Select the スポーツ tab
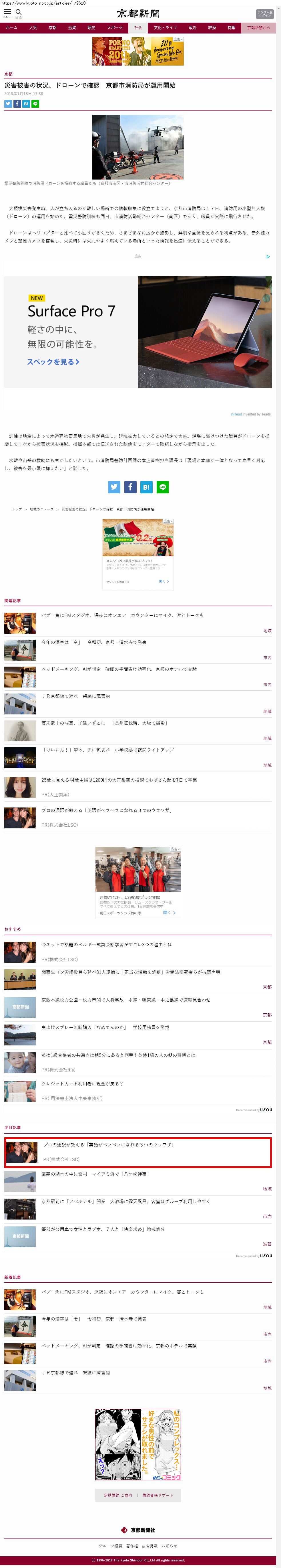Viewport: 281px width, 1568px height. click(x=114, y=28)
